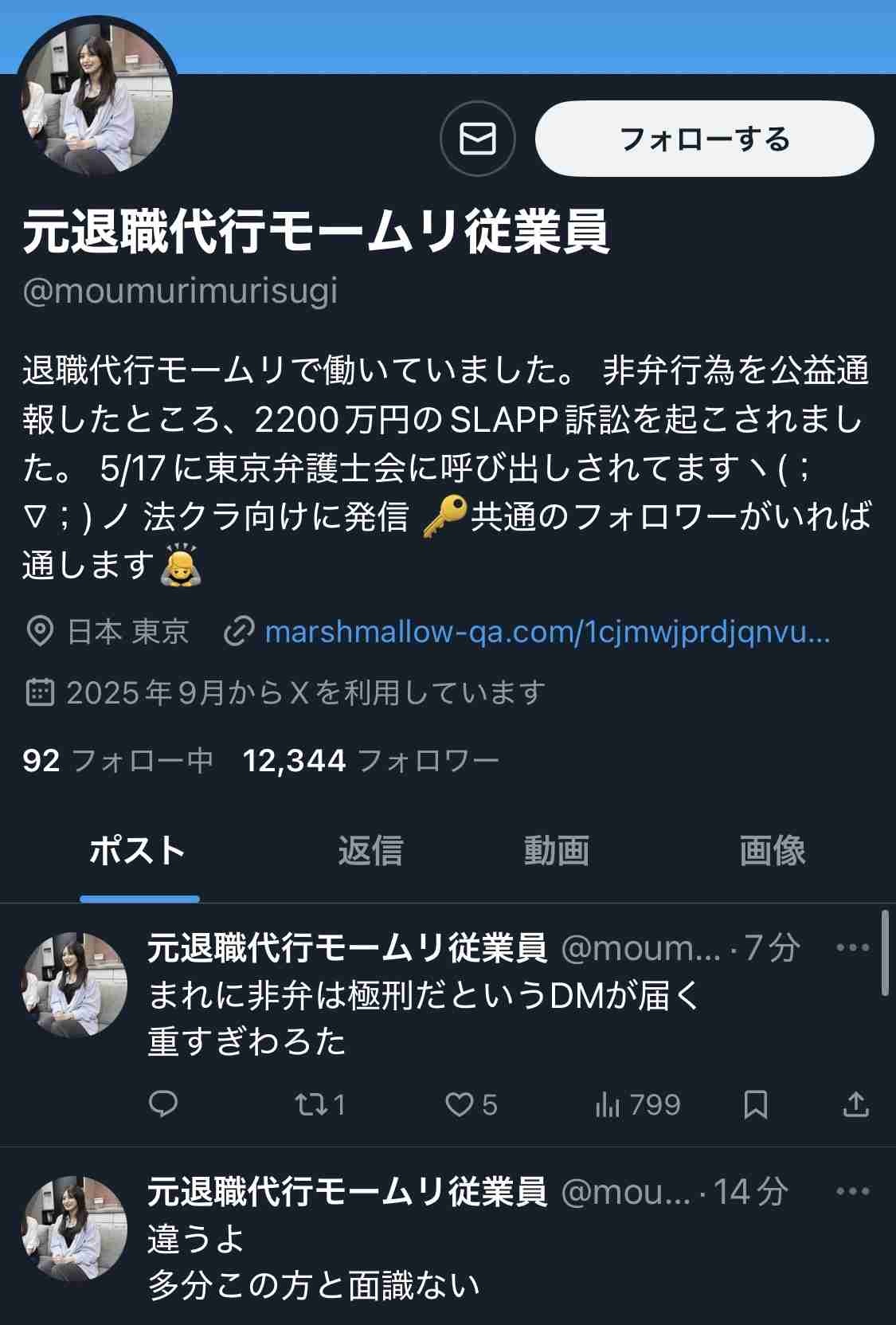
Task: Switch to the ポスト tab
Action: point(138,851)
